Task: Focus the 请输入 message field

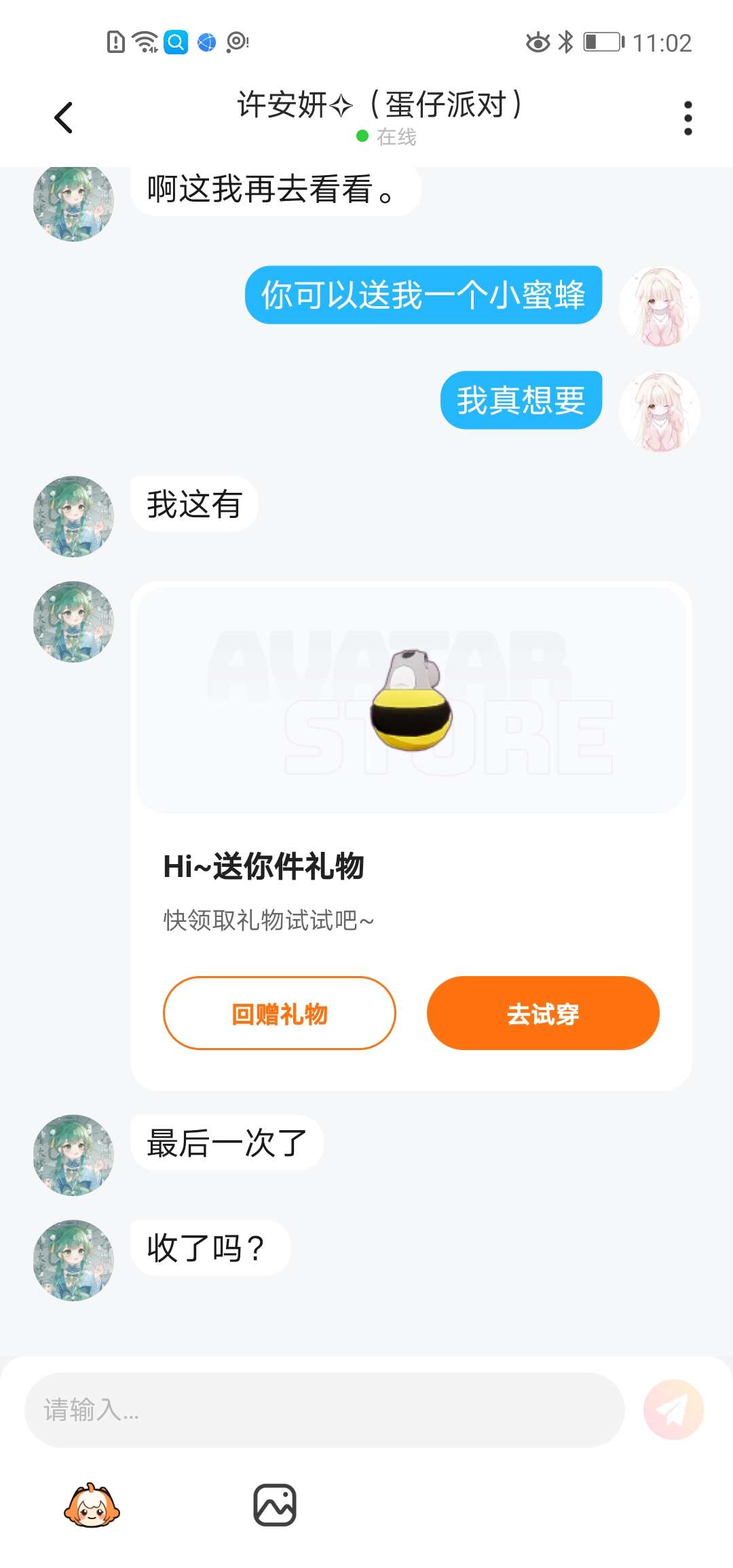Action: click(x=324, y=1410)
